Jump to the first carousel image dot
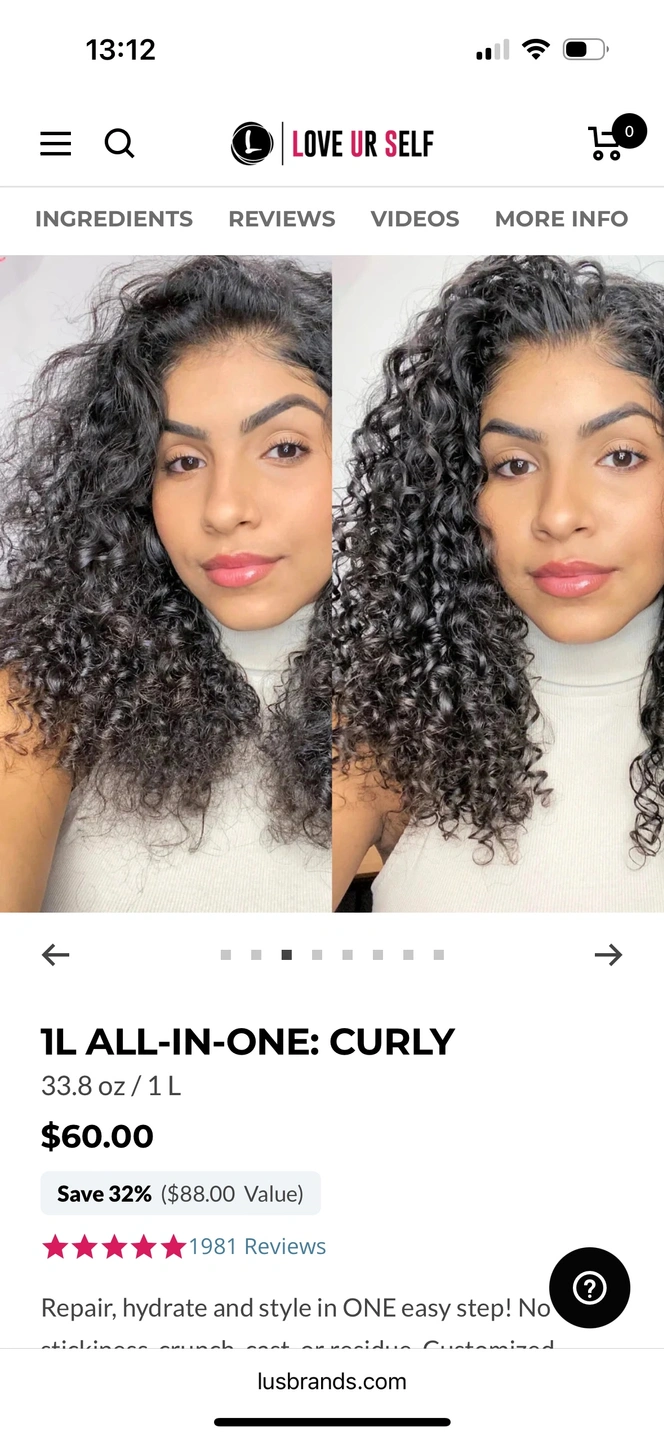The image size is (664, 1440). click(x=226, y=955)
